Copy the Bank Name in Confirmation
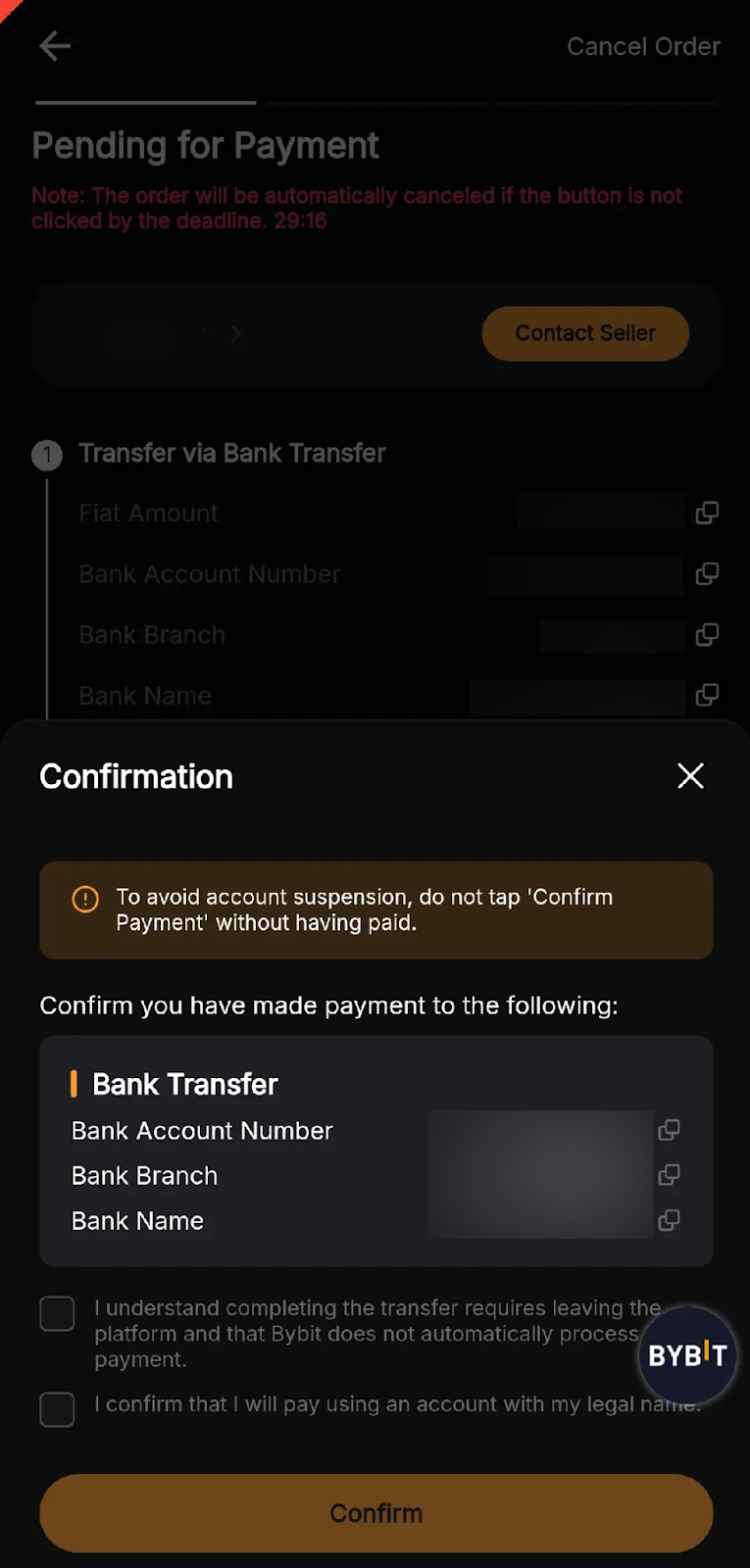Image resolution: width=750 pixels, height=1568 pixels. pos(669,1220)
